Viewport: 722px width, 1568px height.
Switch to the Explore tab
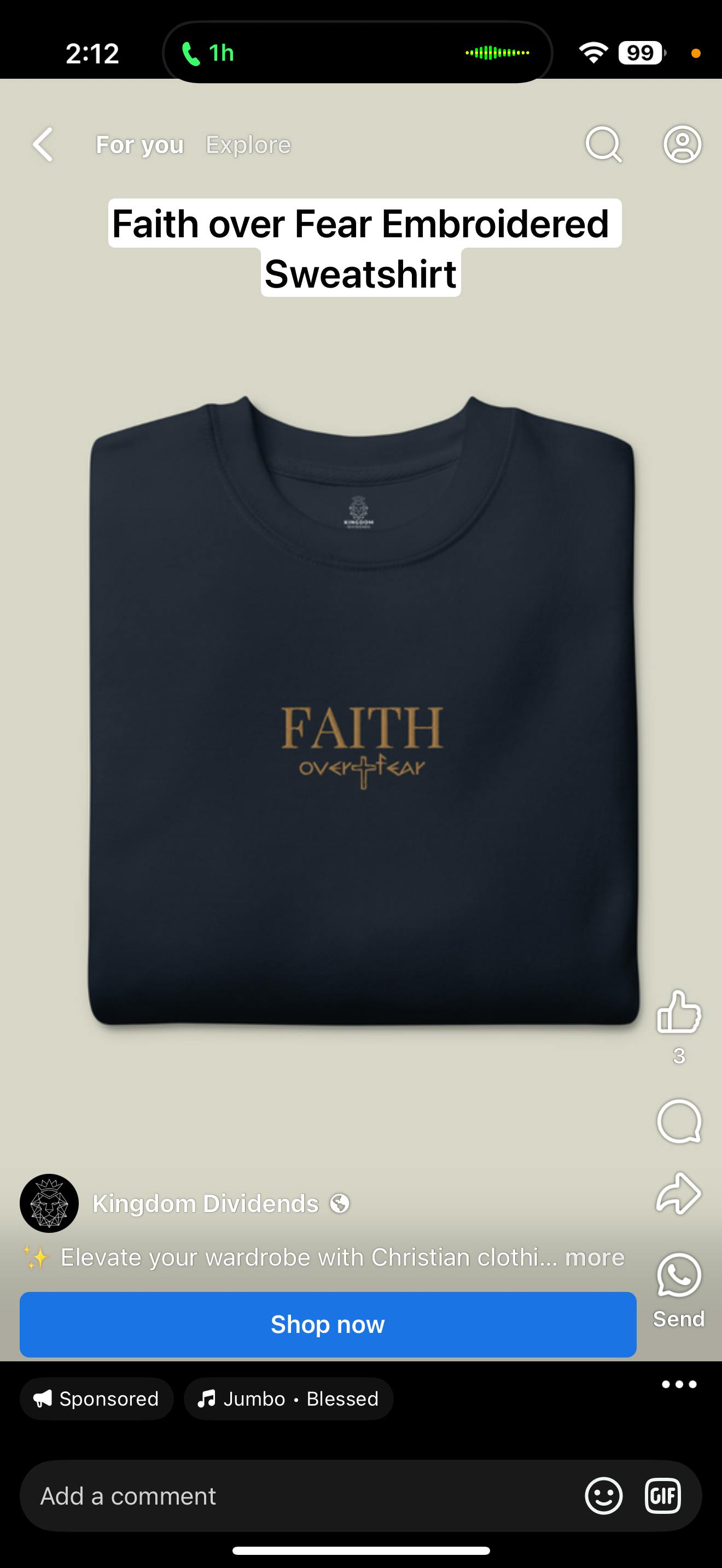pyautogui.click(x=248, y=145)
